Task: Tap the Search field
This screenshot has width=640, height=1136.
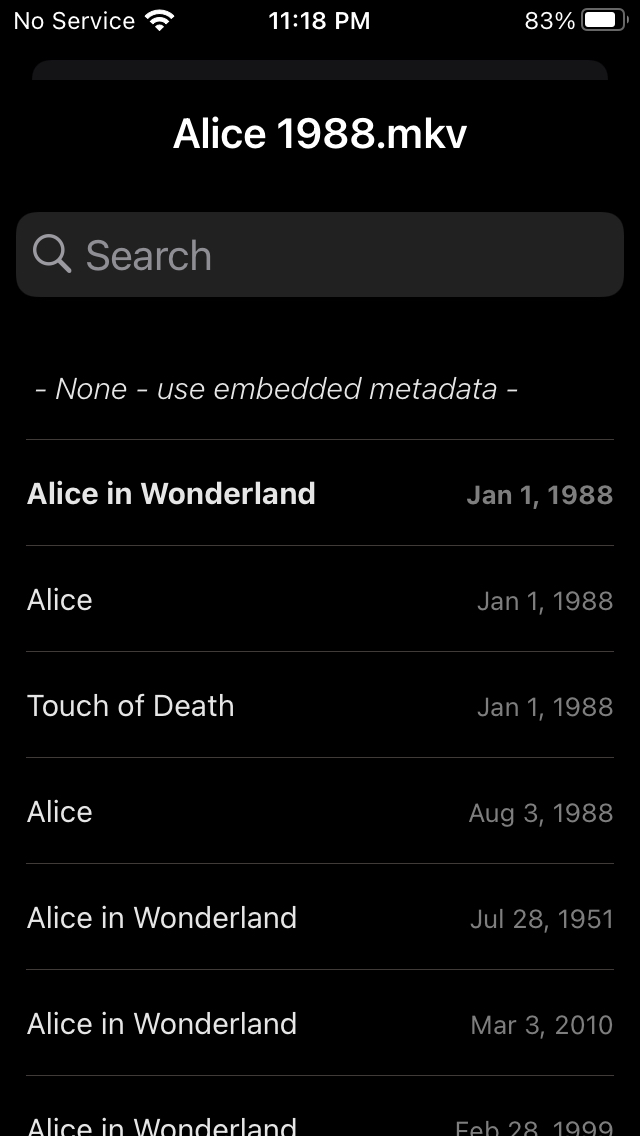Action: click(x=320, y=255)
